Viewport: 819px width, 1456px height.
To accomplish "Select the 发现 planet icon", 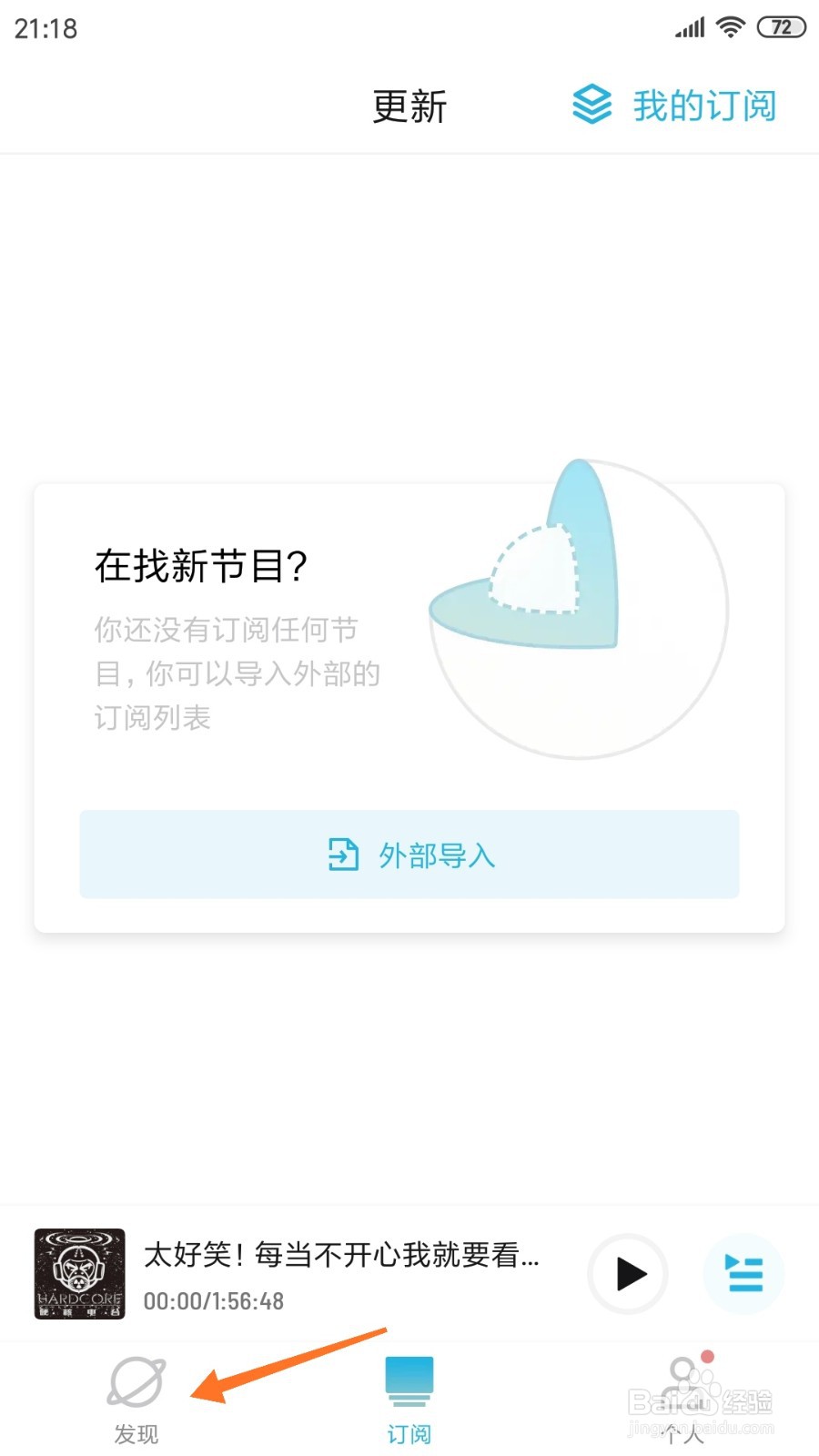I will click(x=135, y=1380).
